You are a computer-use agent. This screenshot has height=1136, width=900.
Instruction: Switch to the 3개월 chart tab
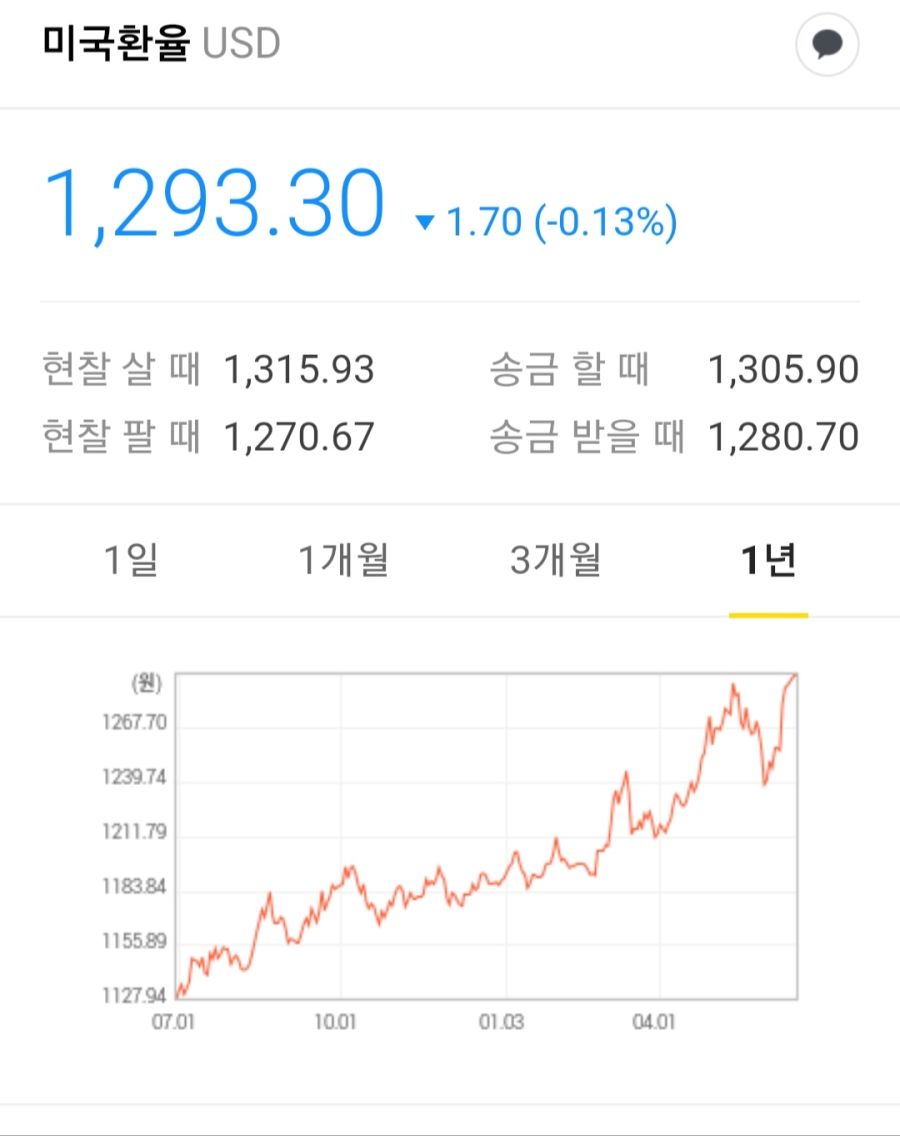[x=556, y=561]
